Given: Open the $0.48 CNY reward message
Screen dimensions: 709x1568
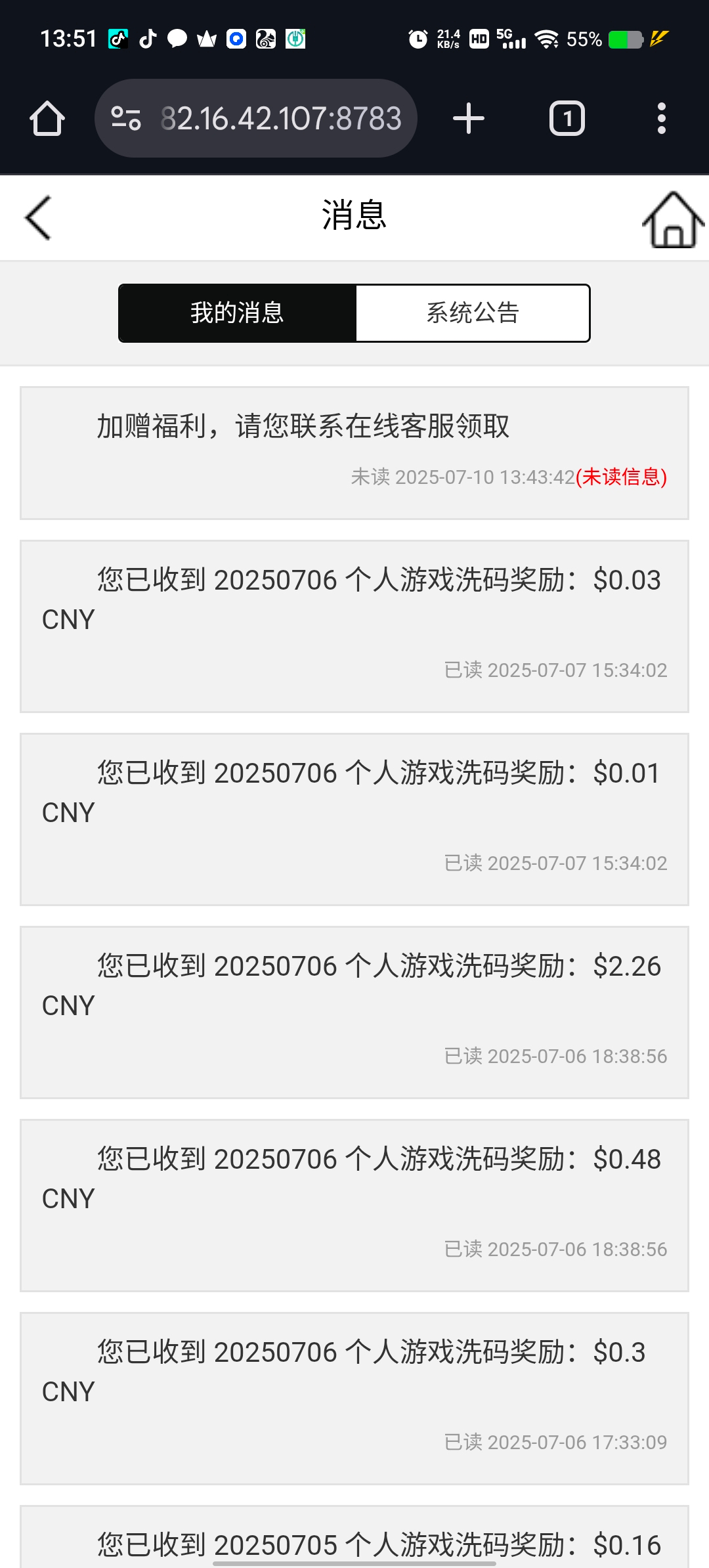Looking at the screenshot, I should click(x=354, y=1206).
